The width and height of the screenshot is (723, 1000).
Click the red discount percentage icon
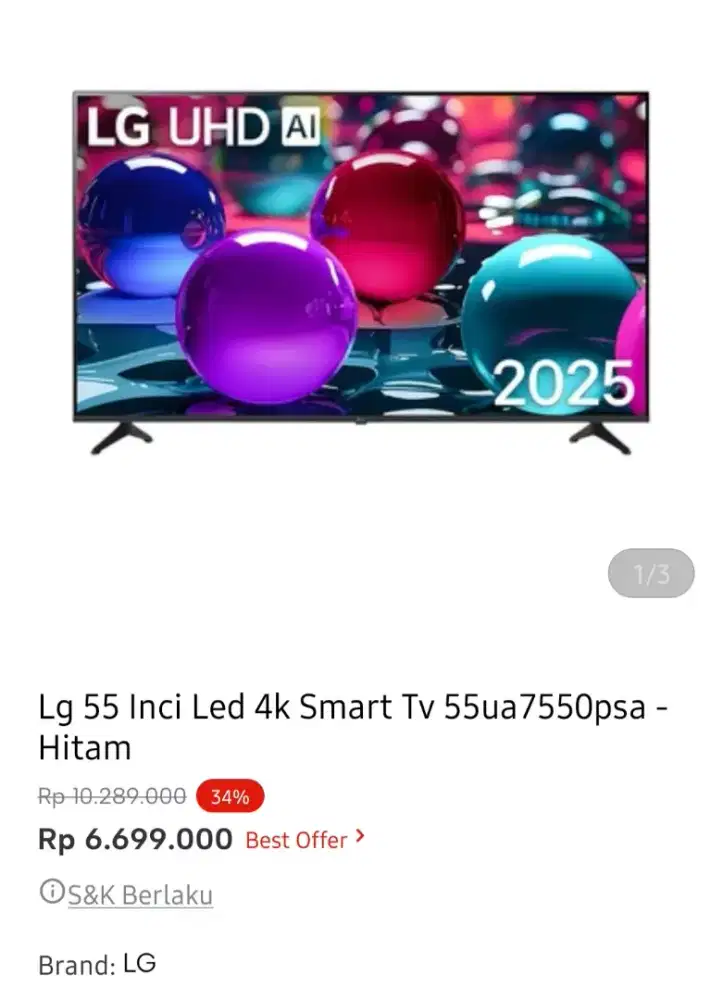pyautogui.click(x=230, y=796)
